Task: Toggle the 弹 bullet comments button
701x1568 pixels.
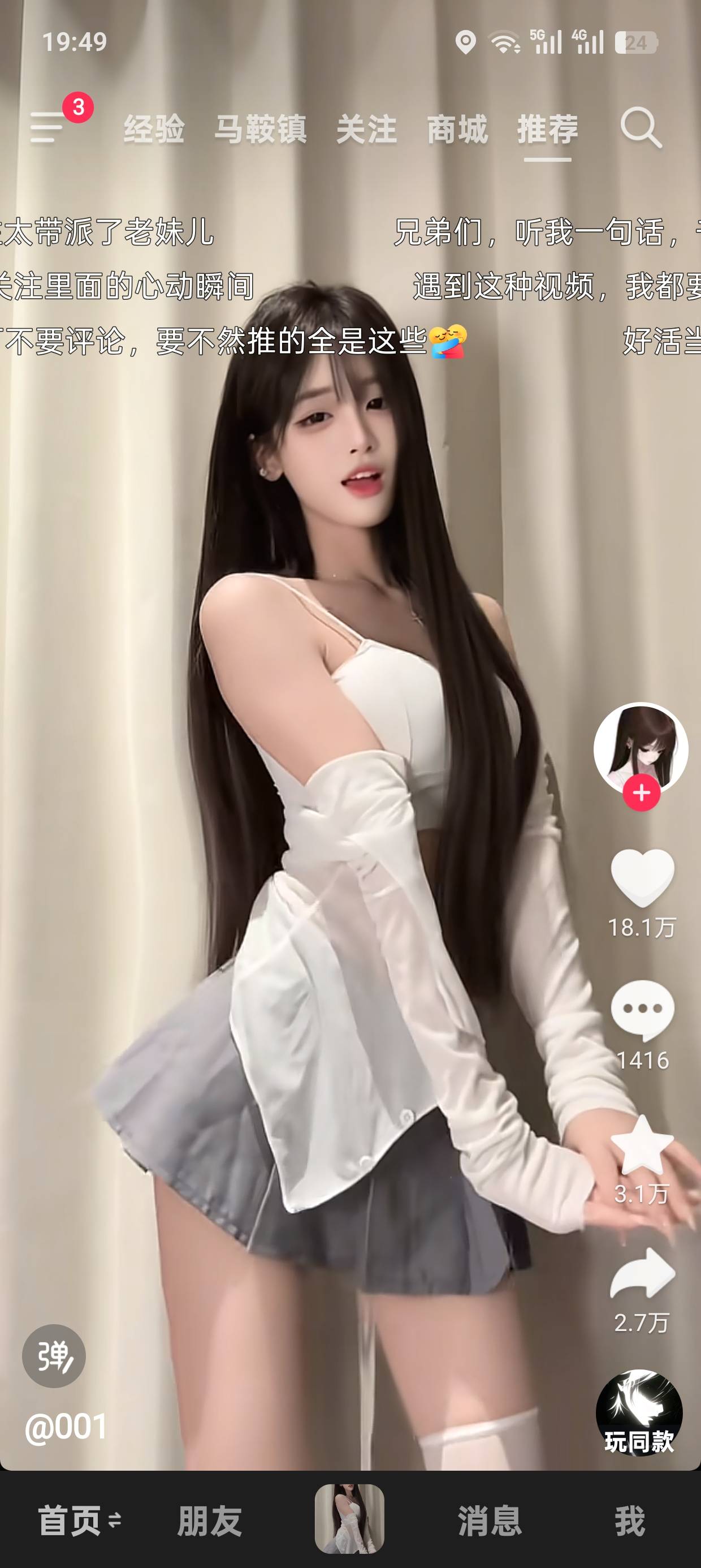Action: (x=54, y=1356)
